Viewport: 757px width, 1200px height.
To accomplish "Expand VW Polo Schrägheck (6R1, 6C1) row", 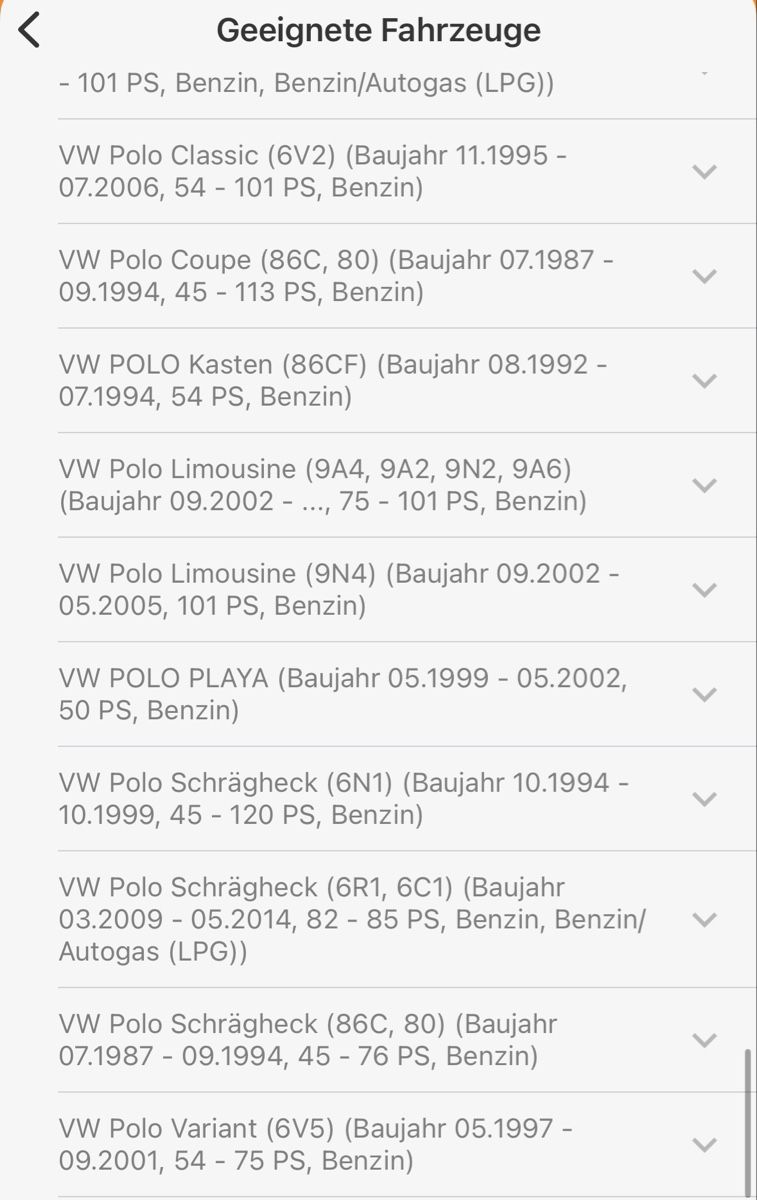I will [704, 919].
